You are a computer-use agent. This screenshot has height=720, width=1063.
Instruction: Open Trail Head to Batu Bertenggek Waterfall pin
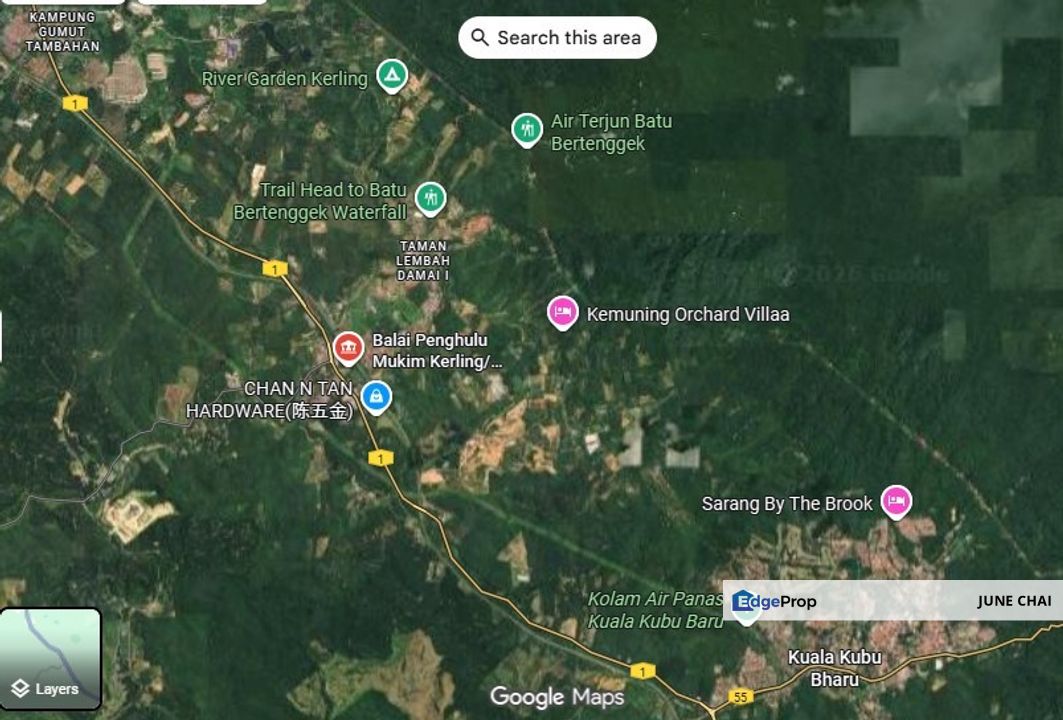point(430,197)
